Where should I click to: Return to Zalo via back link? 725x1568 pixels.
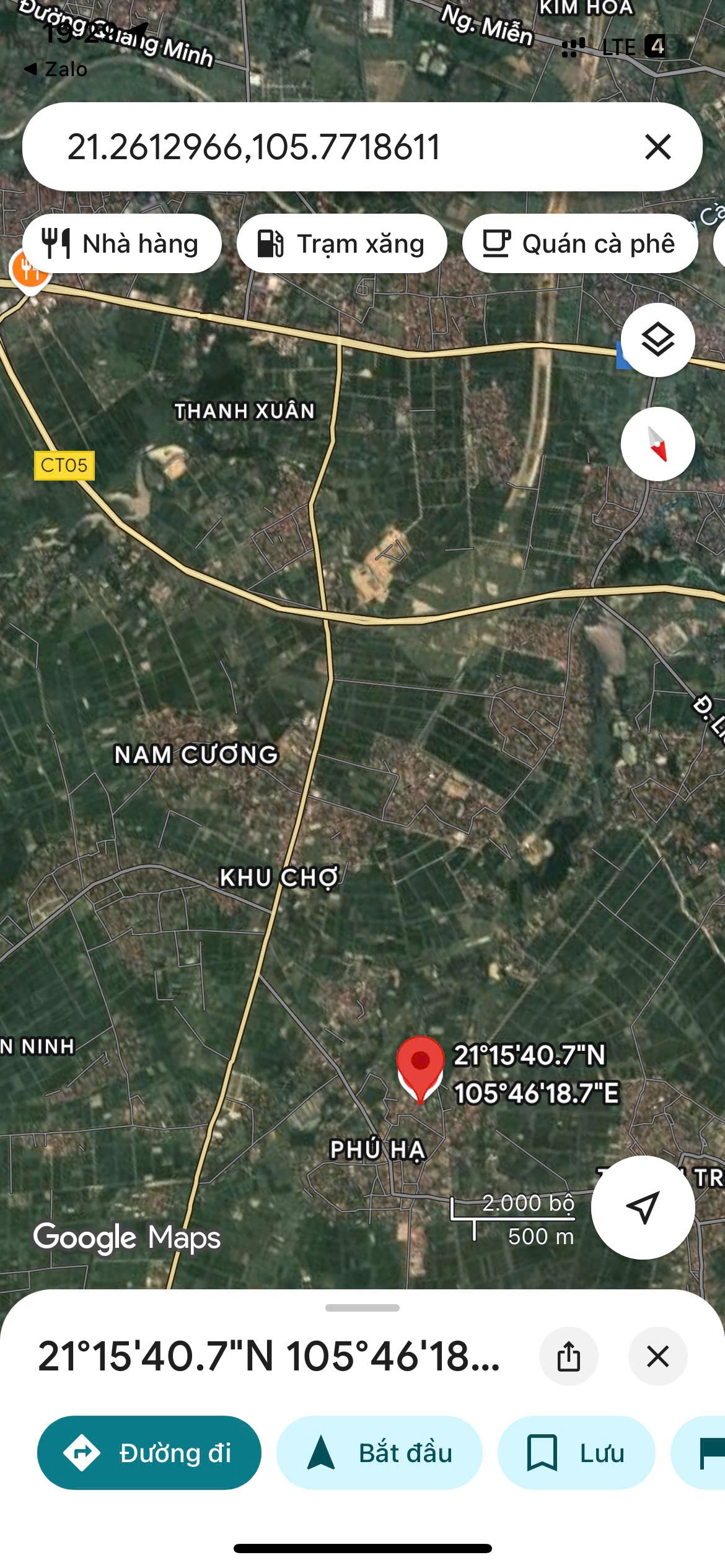(56, 69)
